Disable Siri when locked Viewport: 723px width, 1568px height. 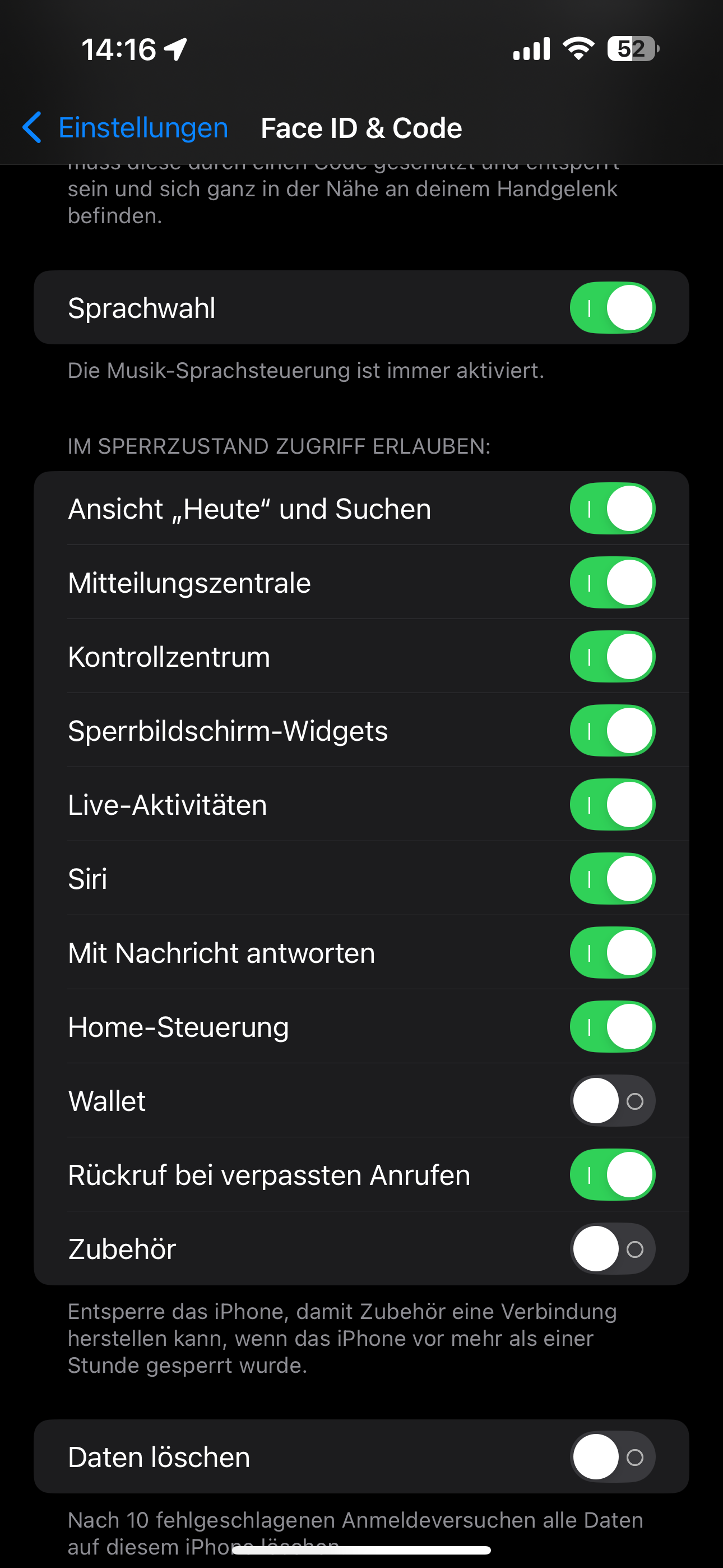pos(611,879)
